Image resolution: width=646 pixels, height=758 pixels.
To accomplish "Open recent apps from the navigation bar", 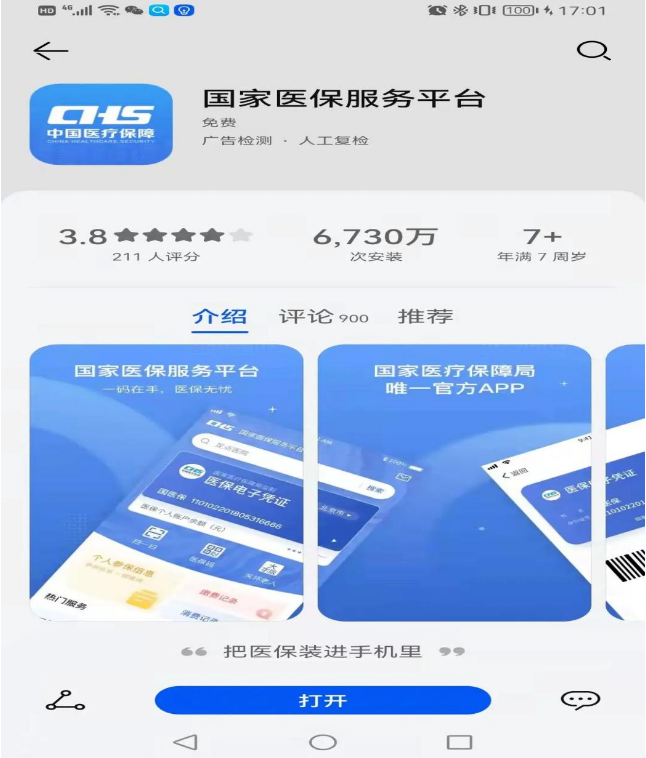I will [459, 742].
